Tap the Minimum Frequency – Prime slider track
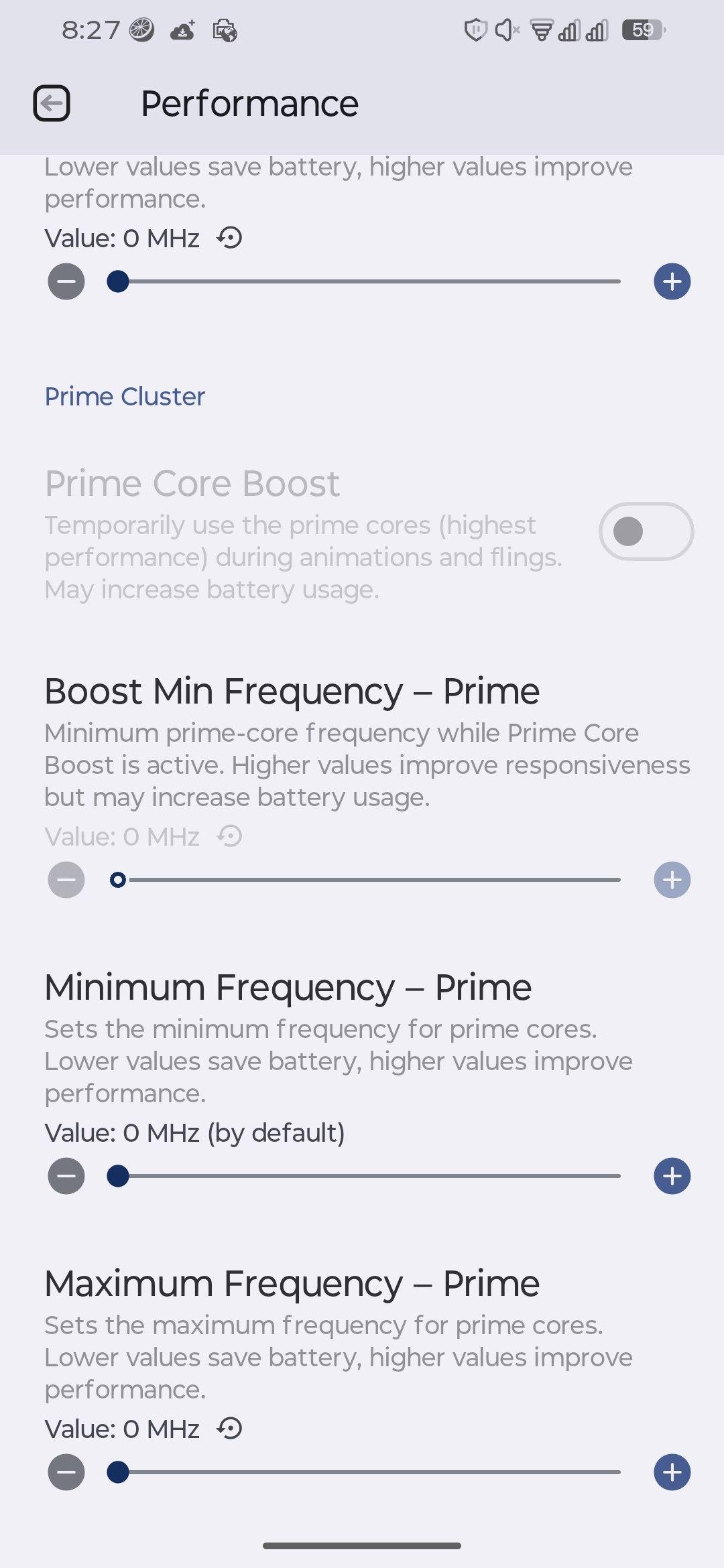Image resolution: width=724 pixels, height=1568 pixels. (x=369, y=1176)
